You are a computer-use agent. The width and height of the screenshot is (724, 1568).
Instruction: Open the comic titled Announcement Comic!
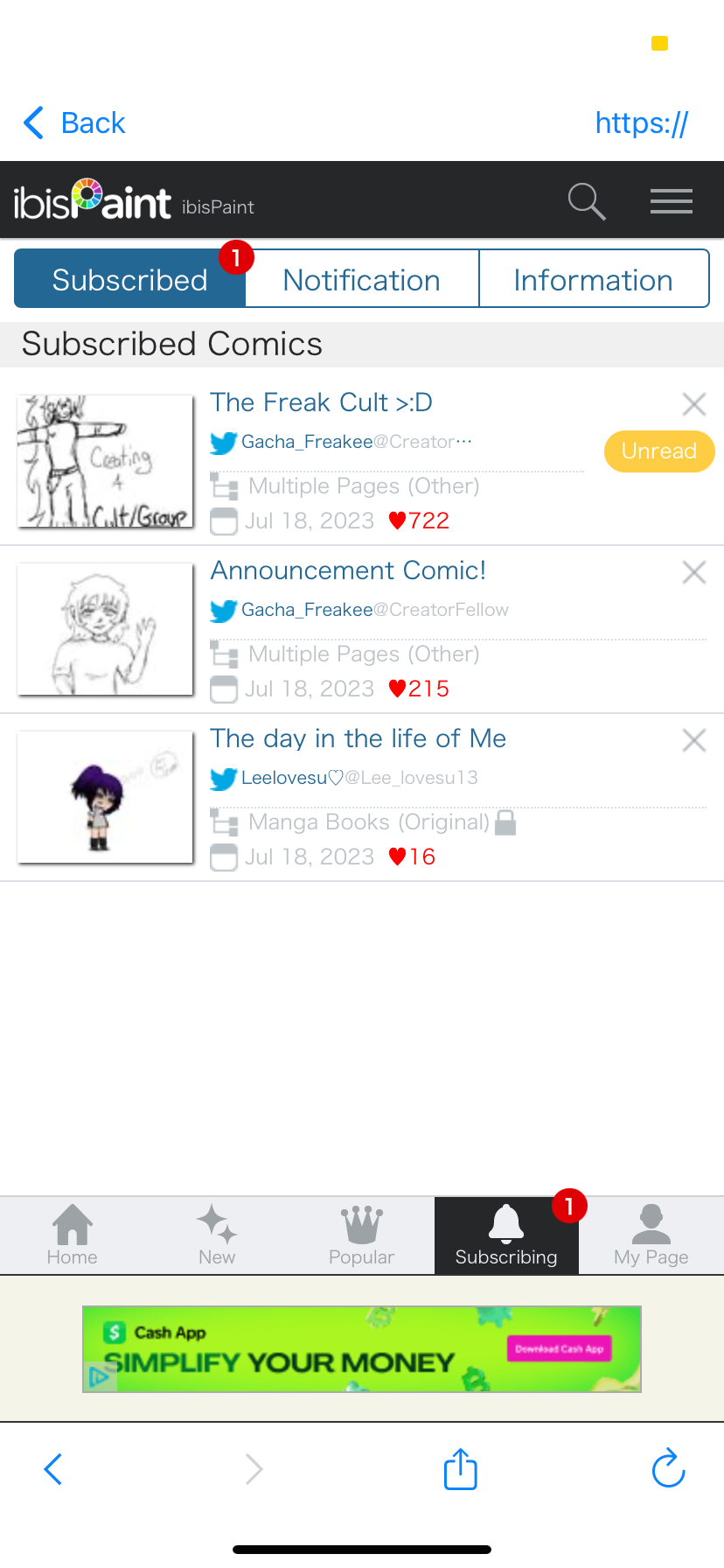tap(347, 570)
